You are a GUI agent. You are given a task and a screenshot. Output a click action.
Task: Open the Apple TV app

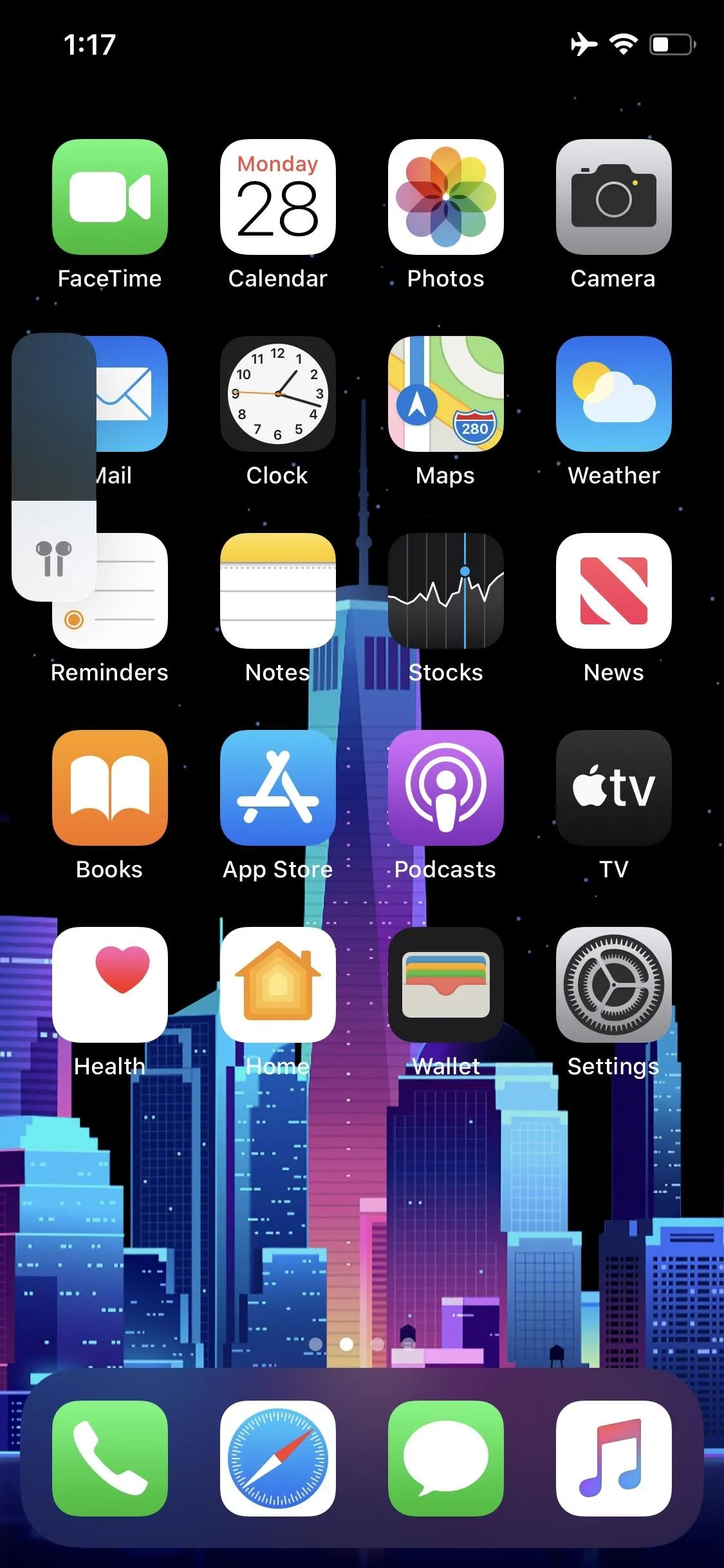(614, 788)
